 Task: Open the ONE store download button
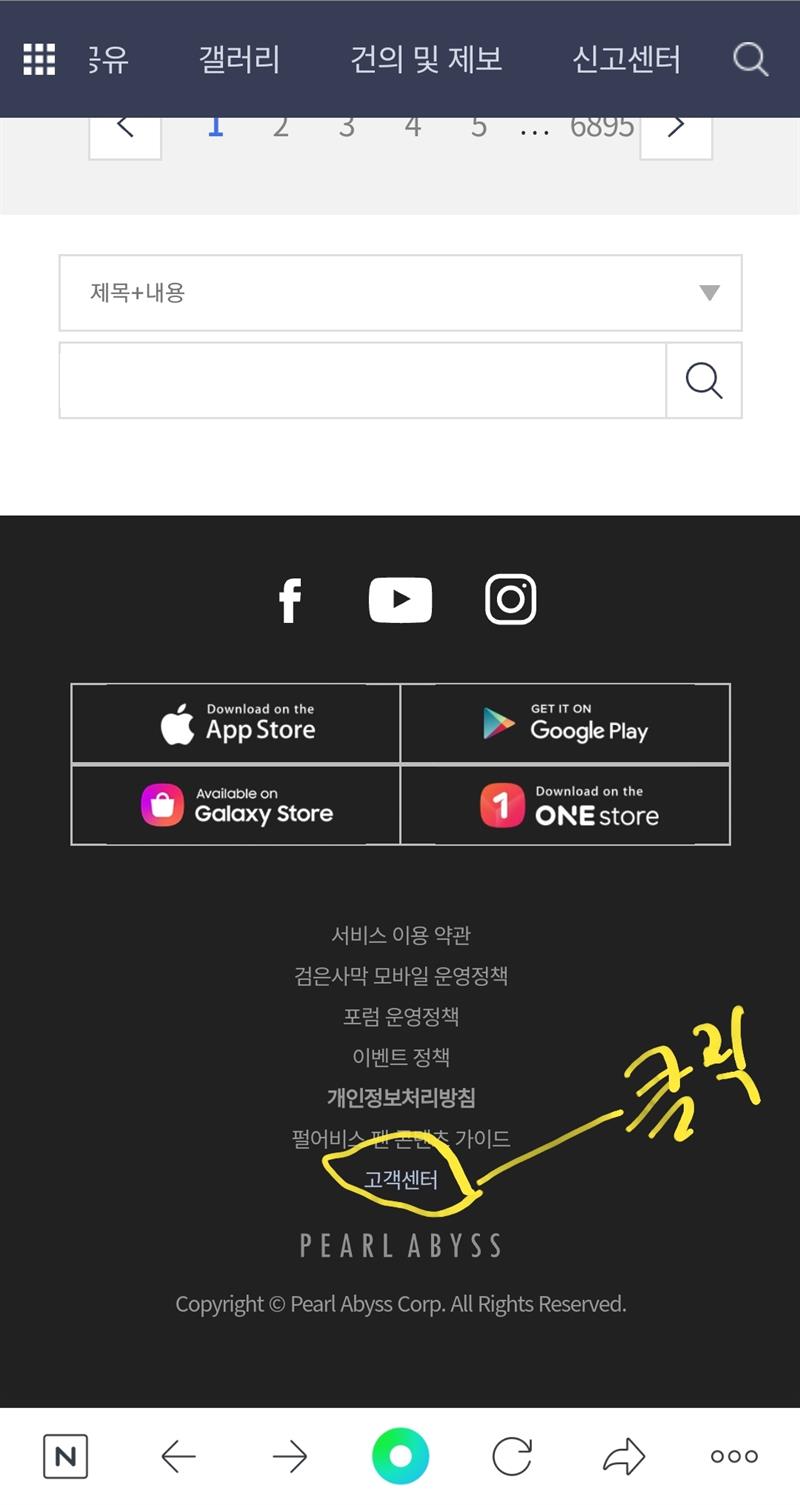point(565,805)
